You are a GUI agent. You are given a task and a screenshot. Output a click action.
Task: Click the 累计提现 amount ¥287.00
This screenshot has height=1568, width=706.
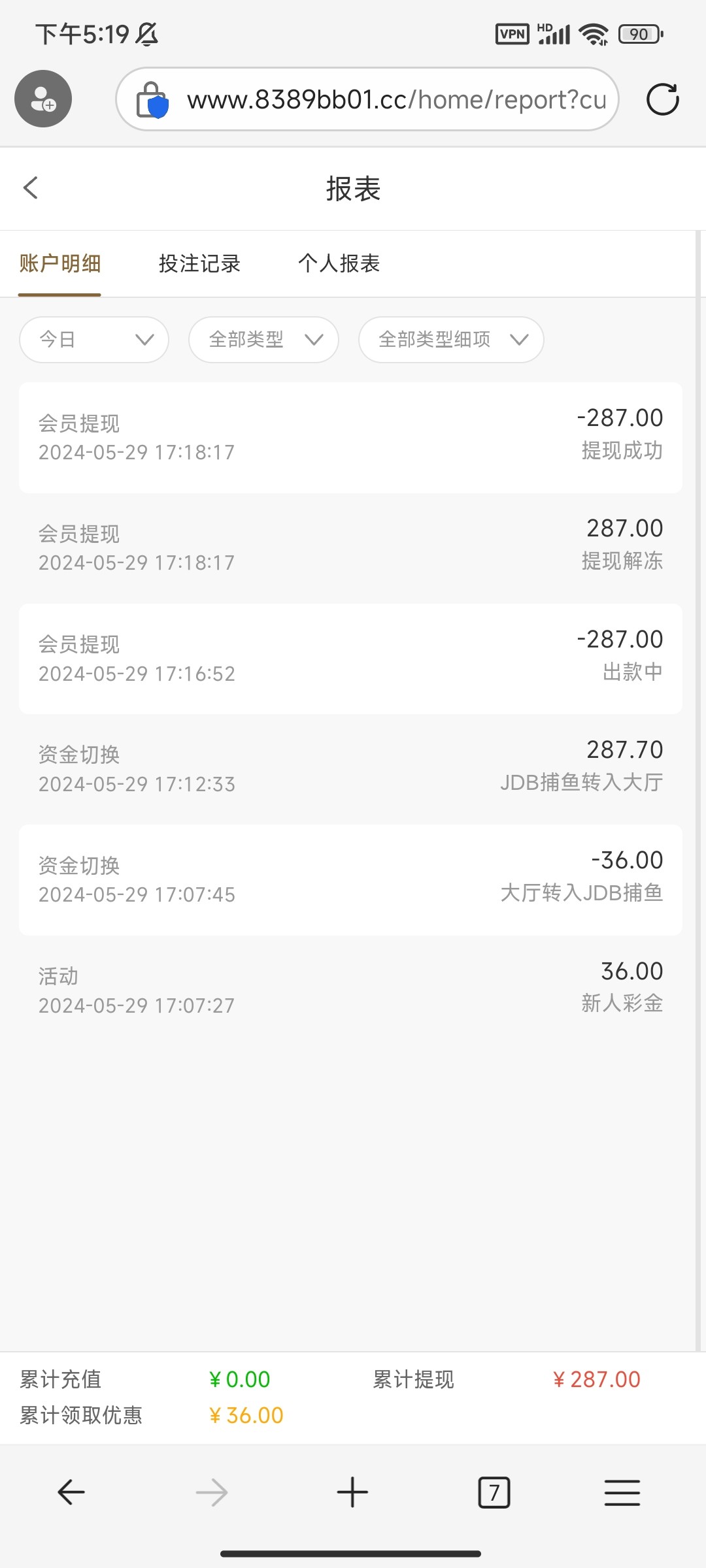597,1379
